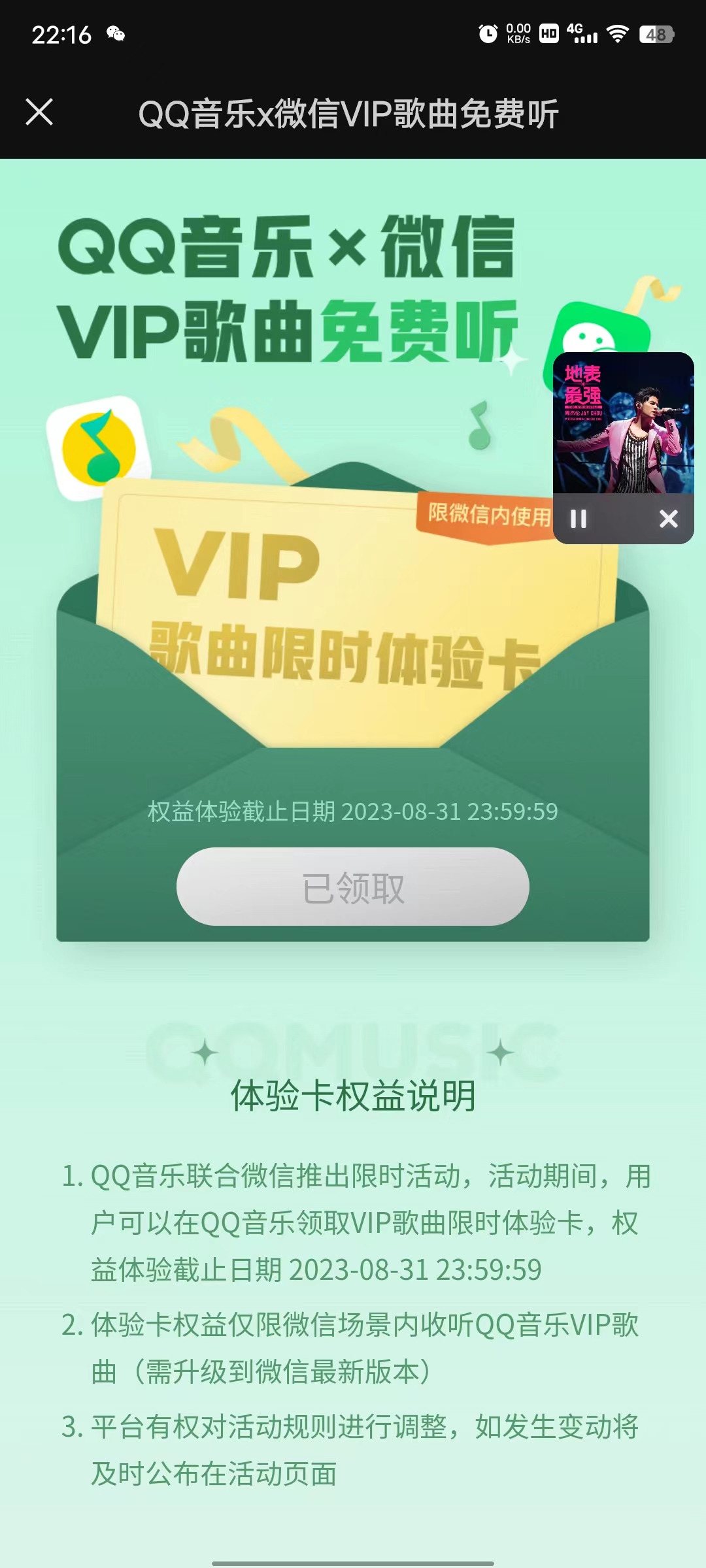Open the 地表最强 floating player cover
This screenshot has height=1568, width=706.
click(x=623, y=423)
